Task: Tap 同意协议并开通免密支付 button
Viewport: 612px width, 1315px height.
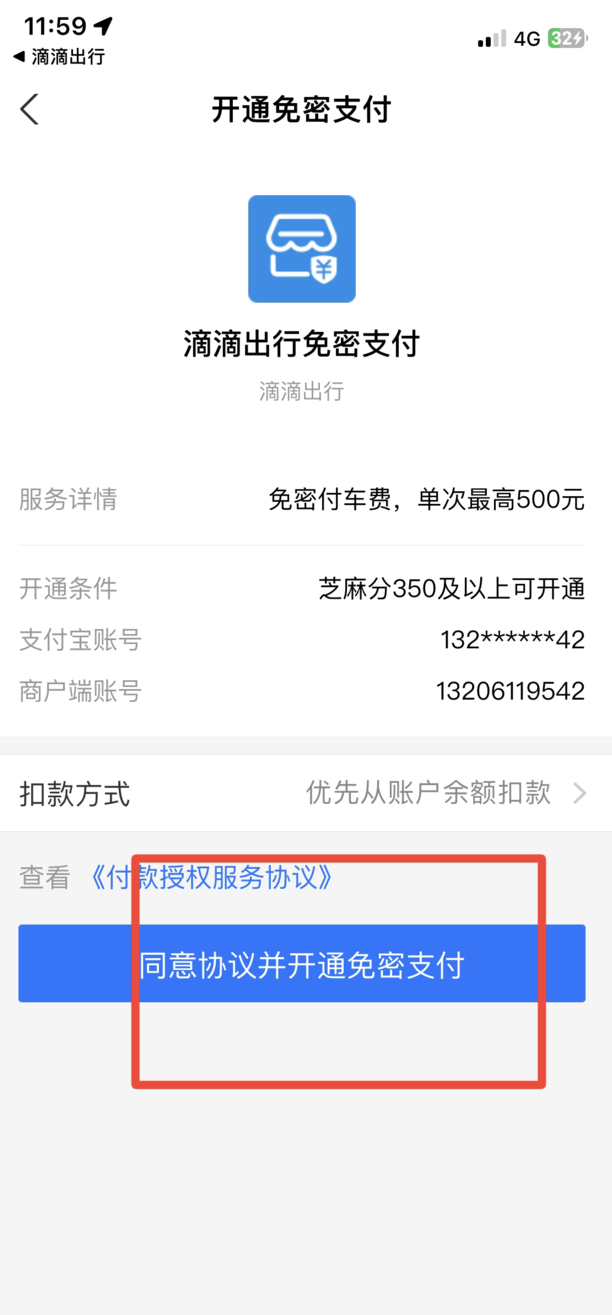Action: 302,964
